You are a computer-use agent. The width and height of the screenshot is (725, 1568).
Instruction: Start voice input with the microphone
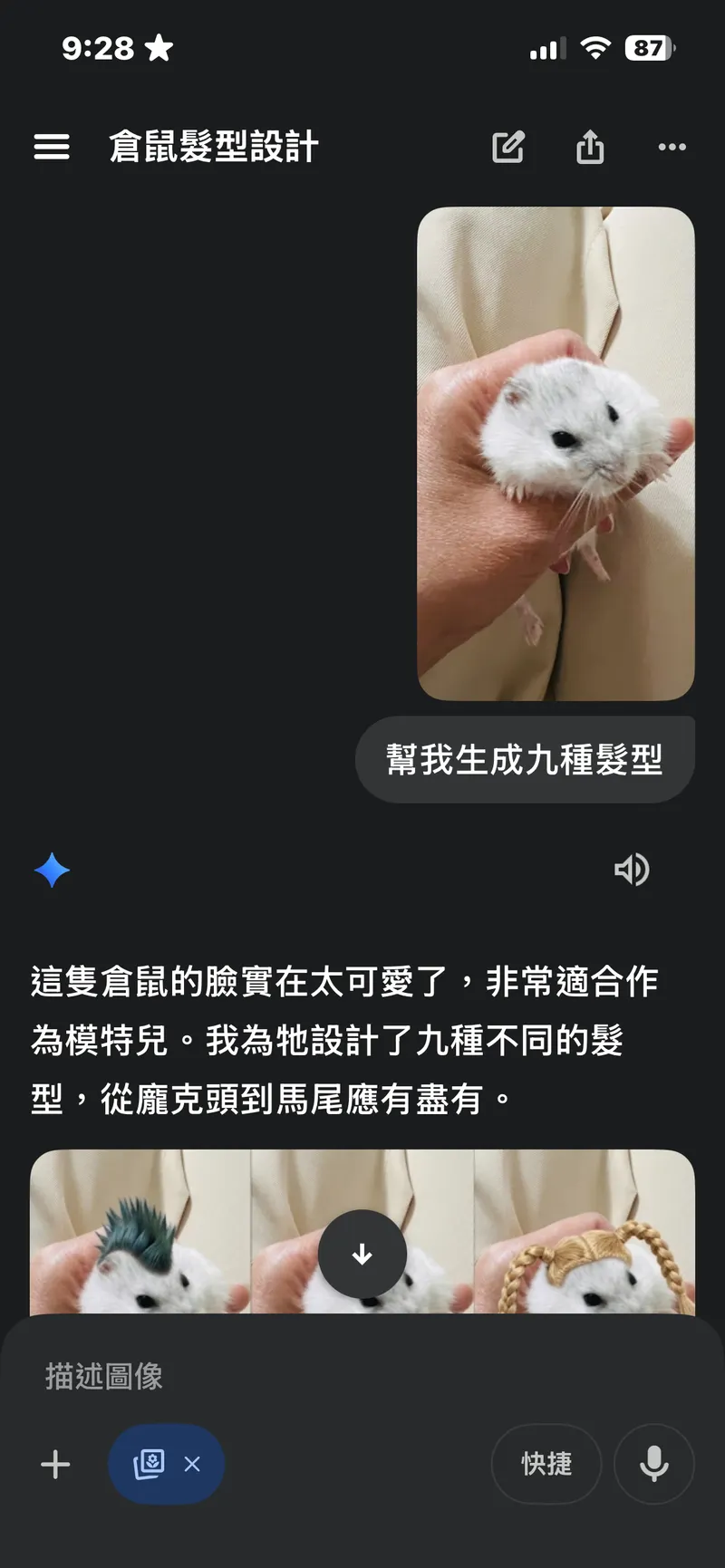click(653, 1464)
